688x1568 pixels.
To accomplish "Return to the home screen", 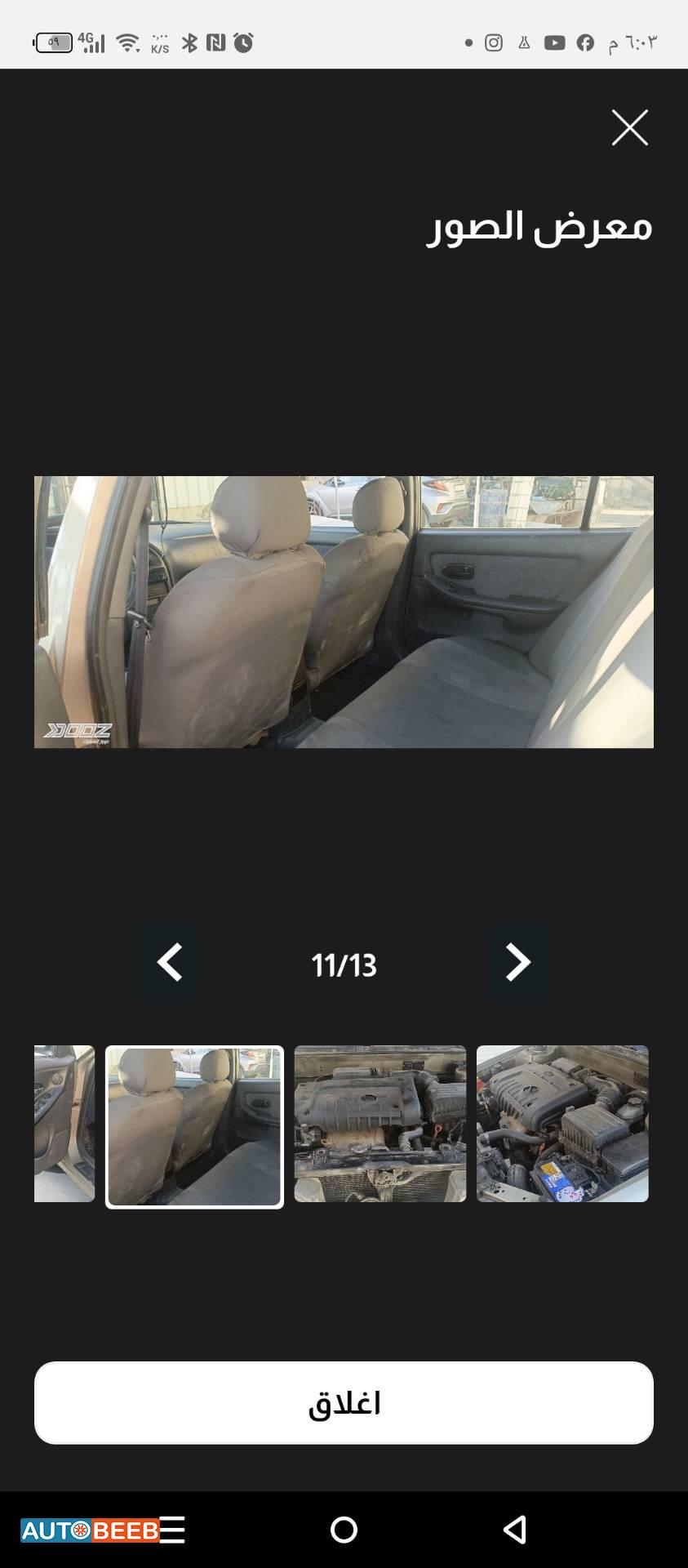I will pos(344,1530).
